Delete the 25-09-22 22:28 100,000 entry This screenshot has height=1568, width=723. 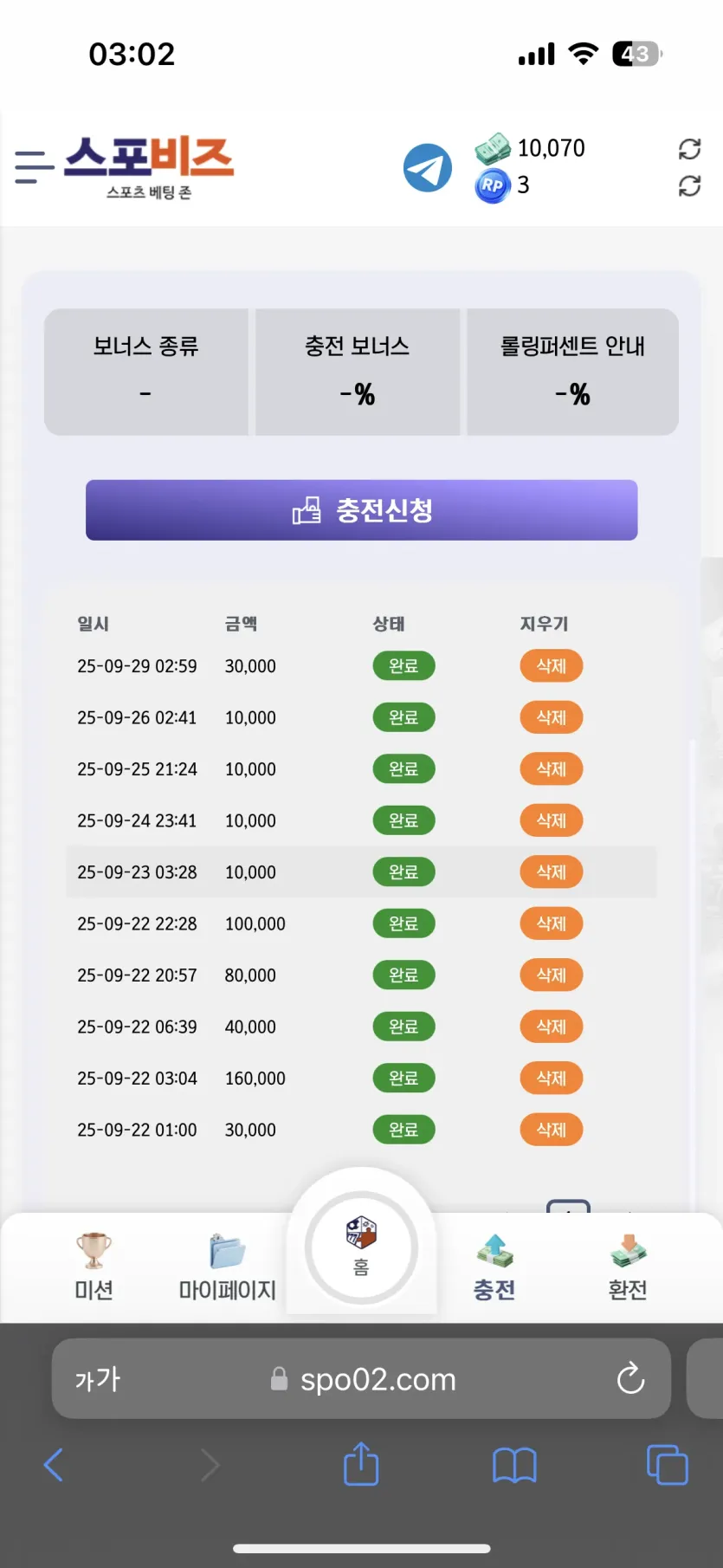coord(551,923)
